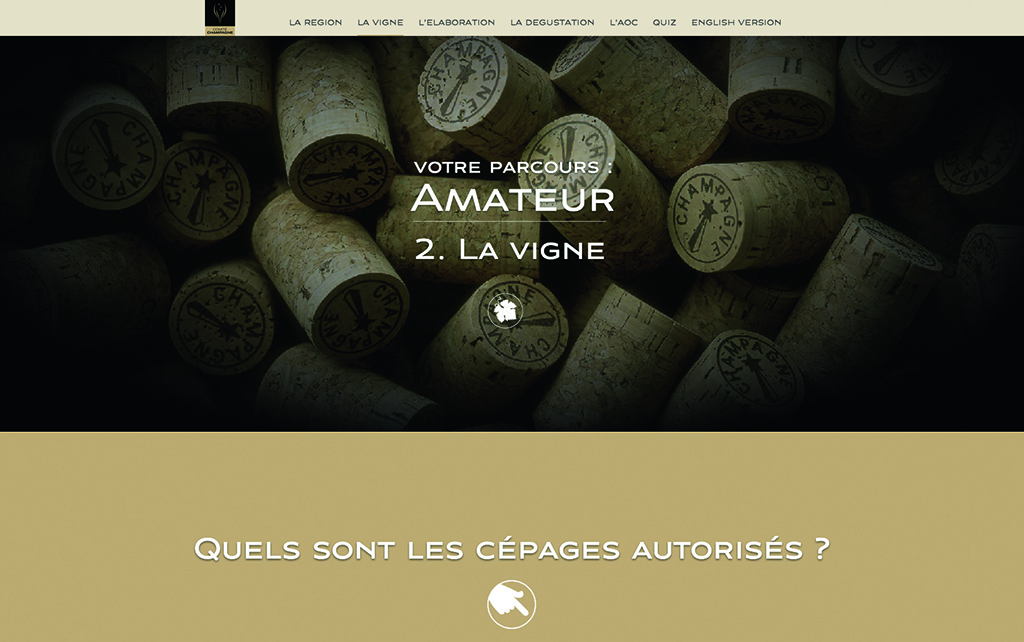Open LA DEGUSTATION in the top menu
Viewport: 1024px width, 642px height.
552,22
